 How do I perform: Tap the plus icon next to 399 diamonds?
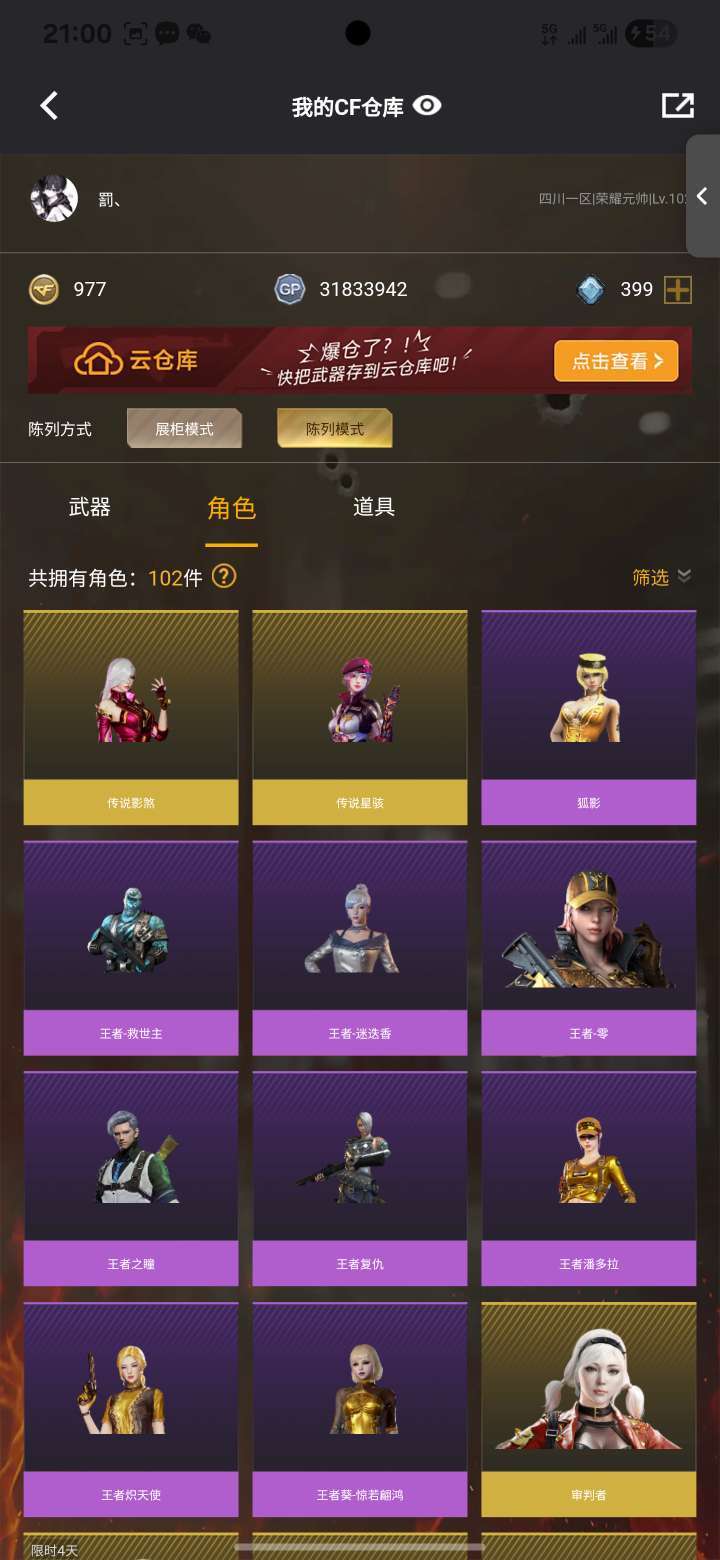678,290
